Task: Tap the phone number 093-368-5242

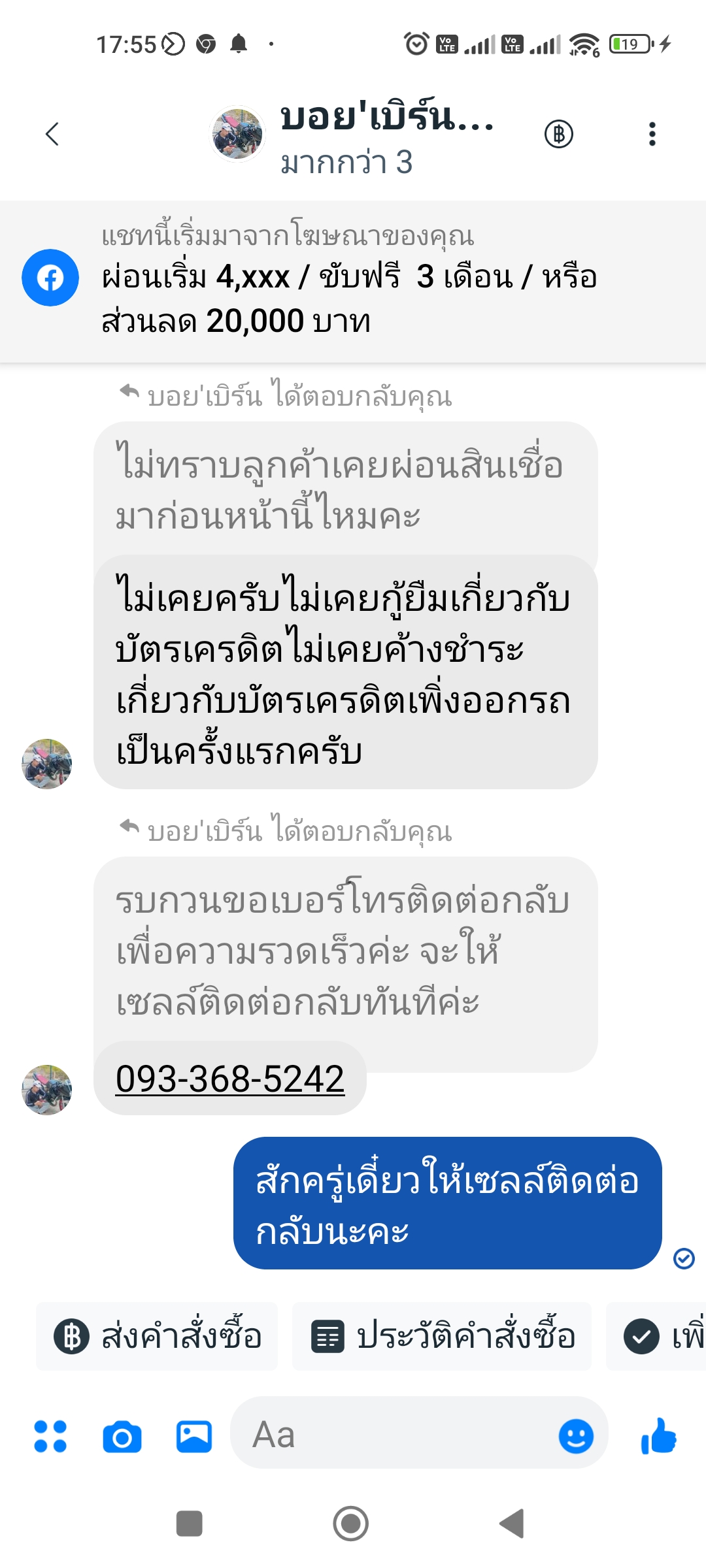Action: (x=230, y=1079)
